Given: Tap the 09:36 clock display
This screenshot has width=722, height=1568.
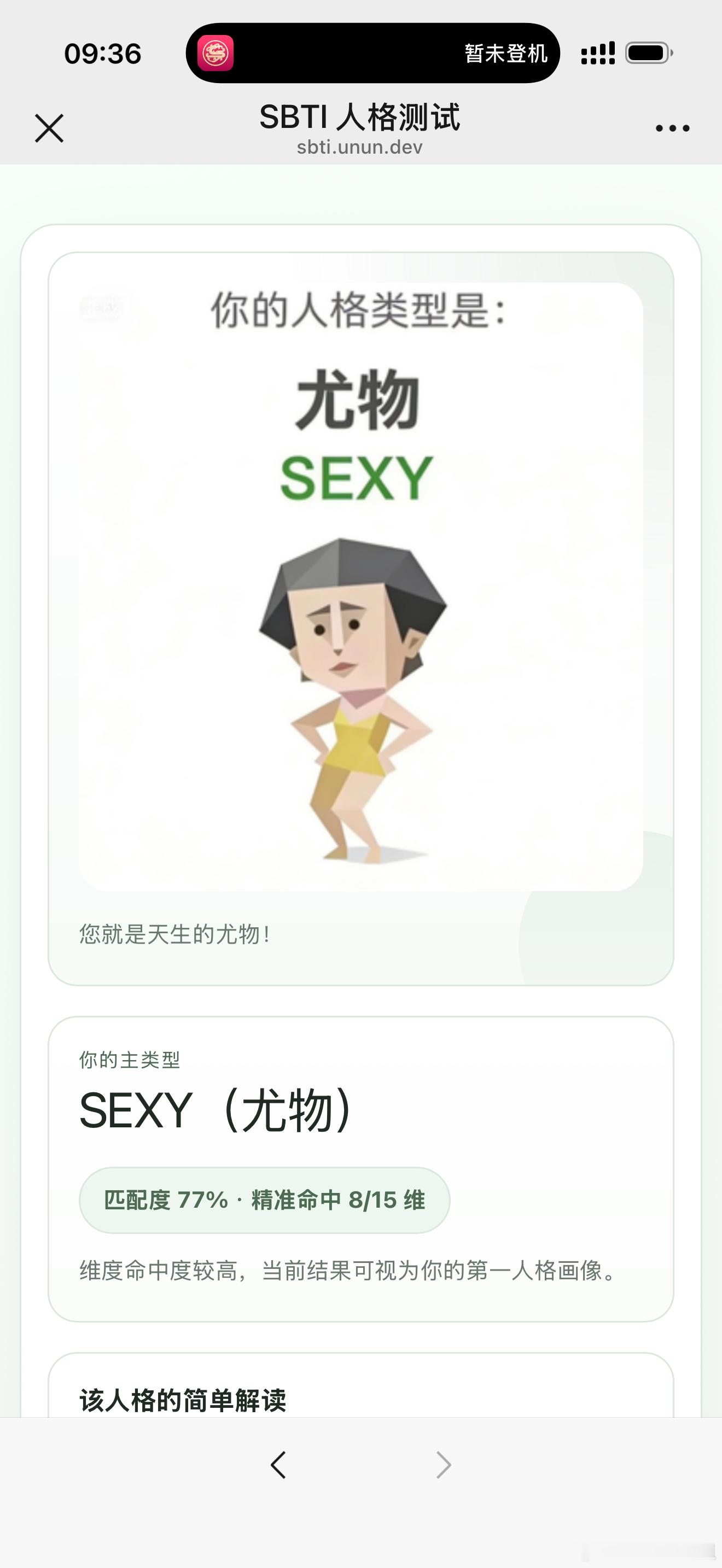Looking at the screenshot, I should (x=101, y=54).
